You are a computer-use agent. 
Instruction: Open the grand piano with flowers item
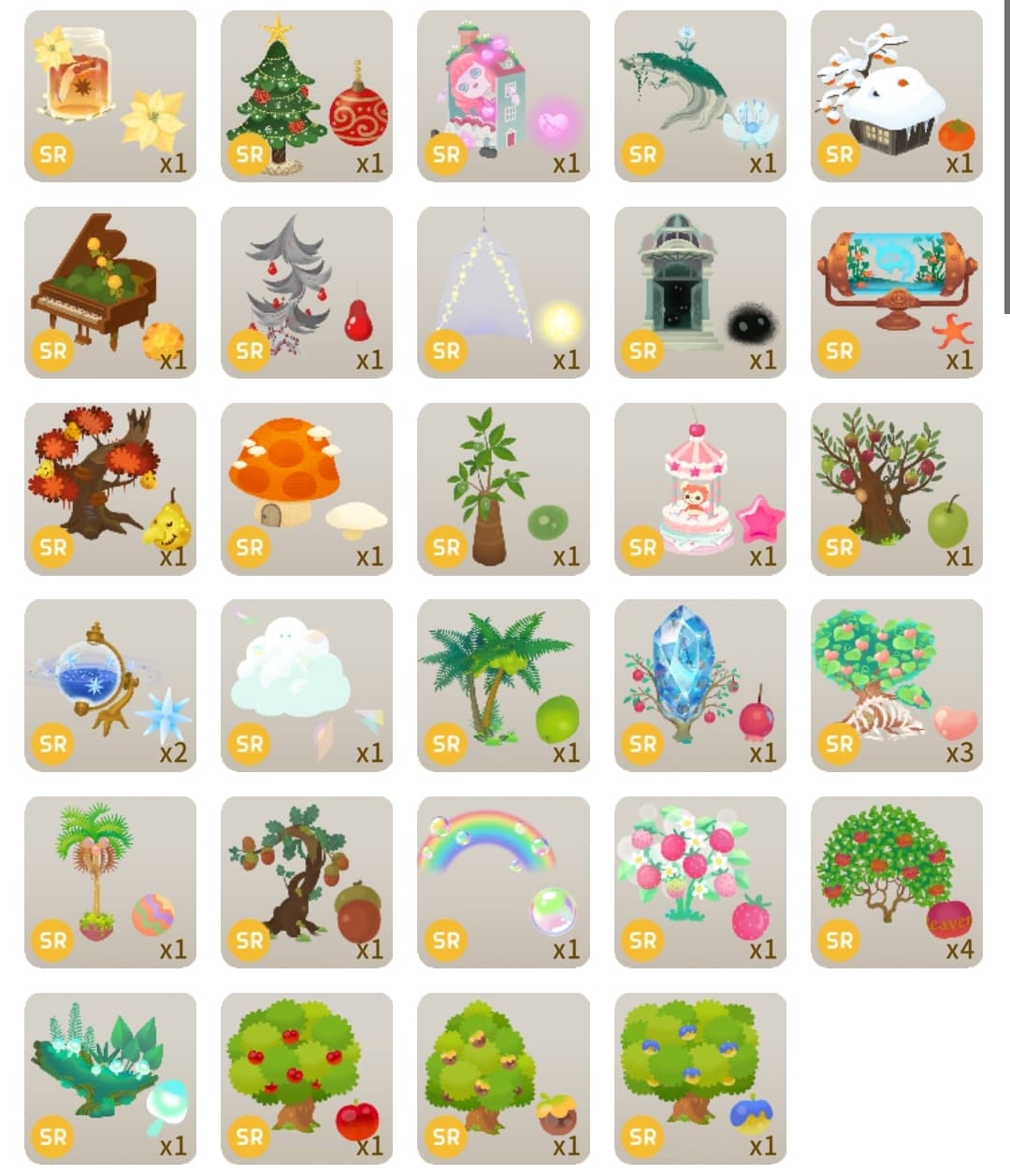pyautogui.click(x=110, y=293)
